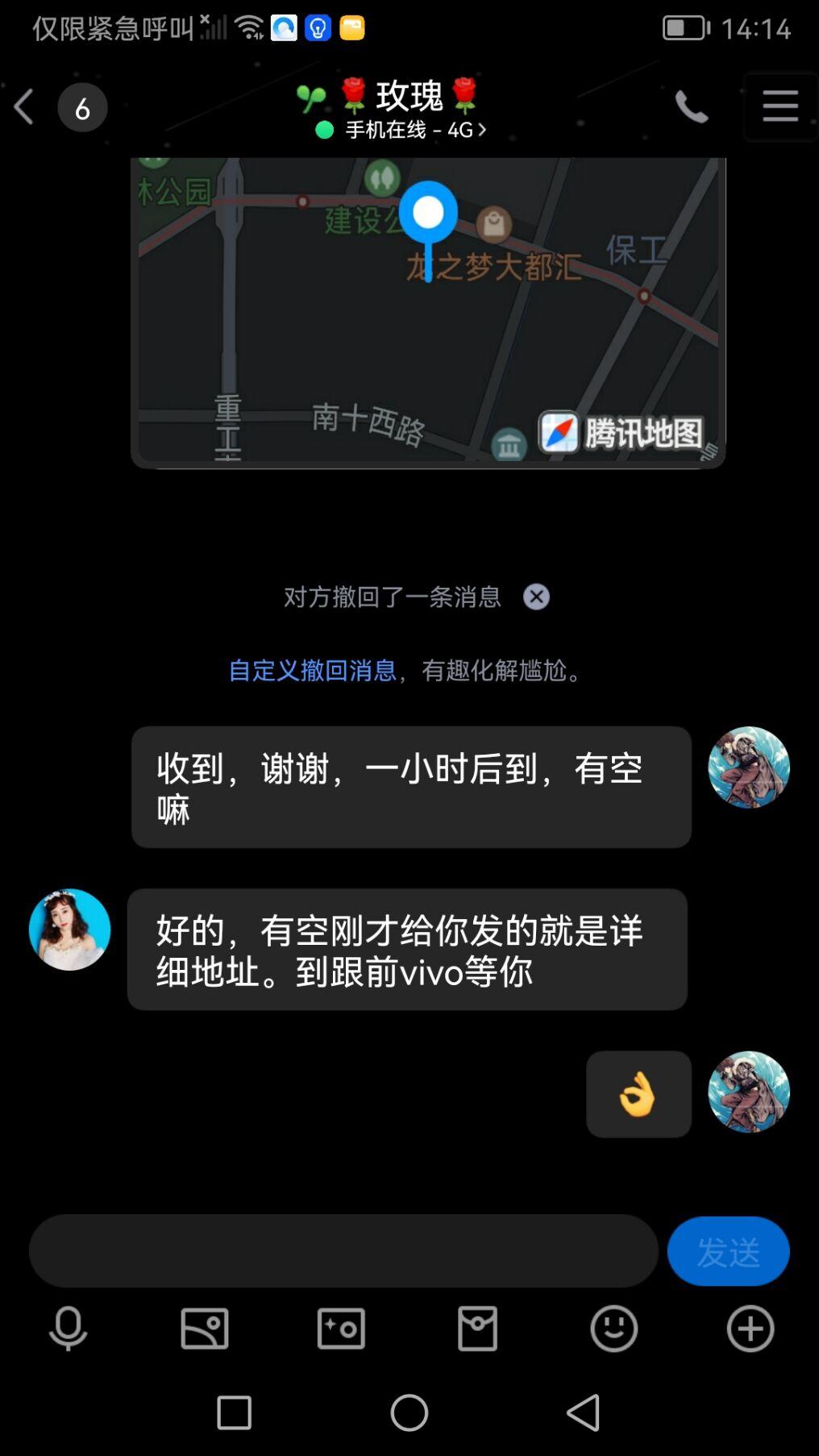Open the emoji panel

tap(613, 1328)
